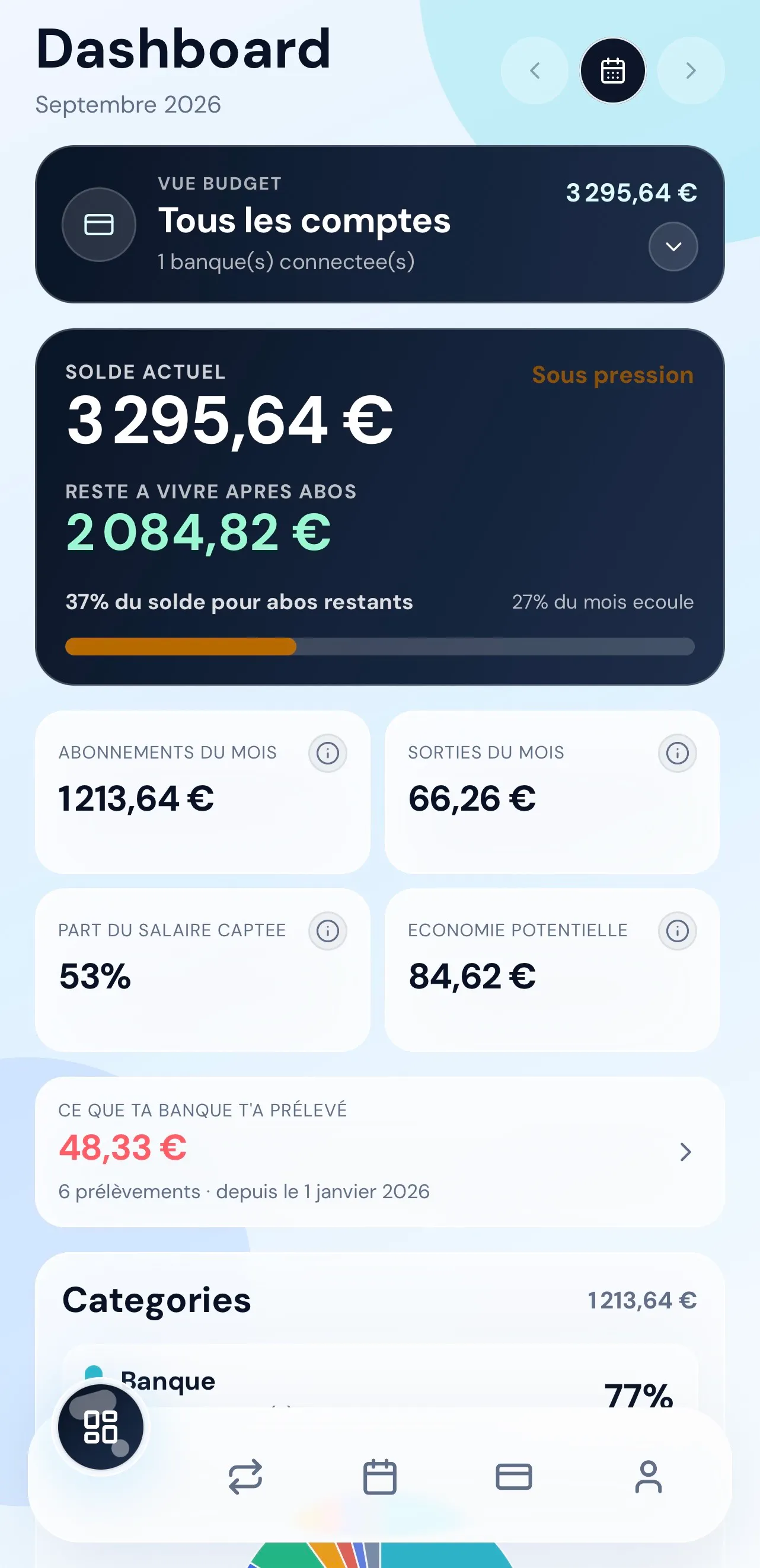Select the dashboard grid tab
This screenshot has width=760, height=1568.
[100, 1427]
